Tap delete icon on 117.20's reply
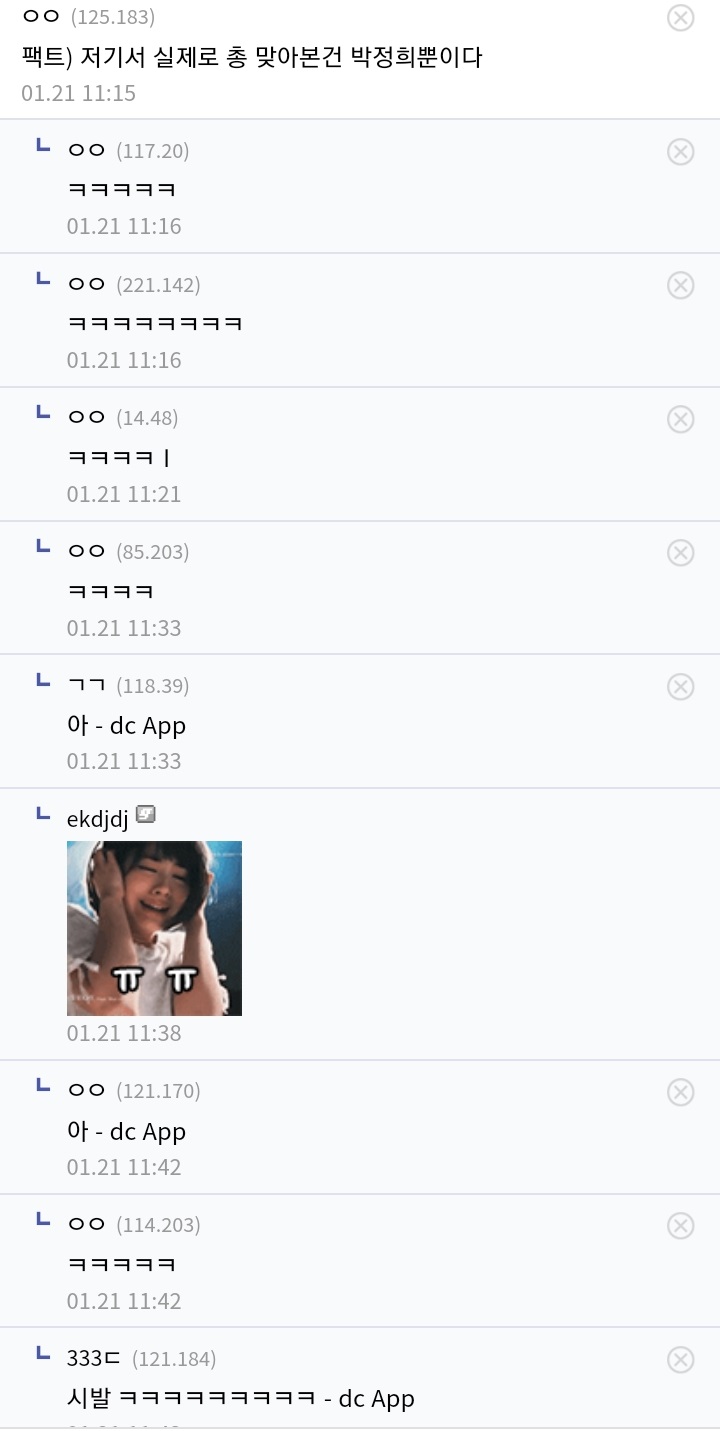 [x=680, y=151]
